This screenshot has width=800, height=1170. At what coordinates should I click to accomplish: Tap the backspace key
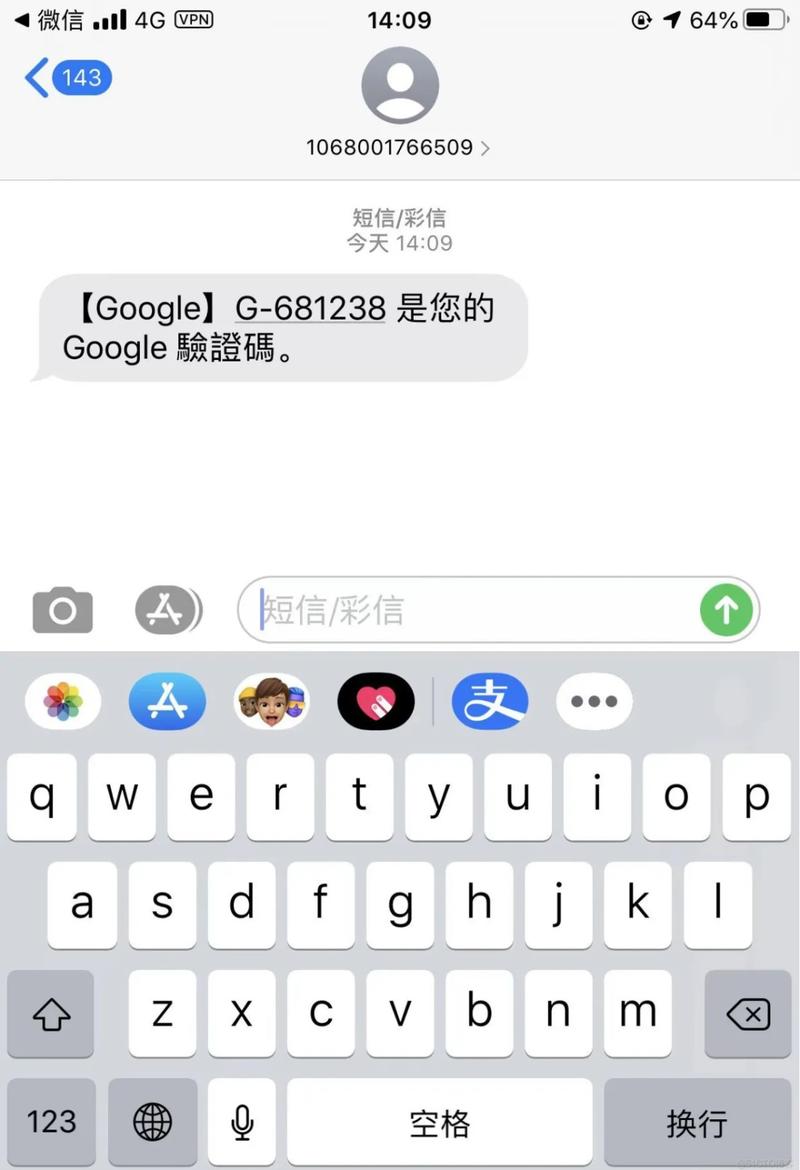tap(747, 1014)
